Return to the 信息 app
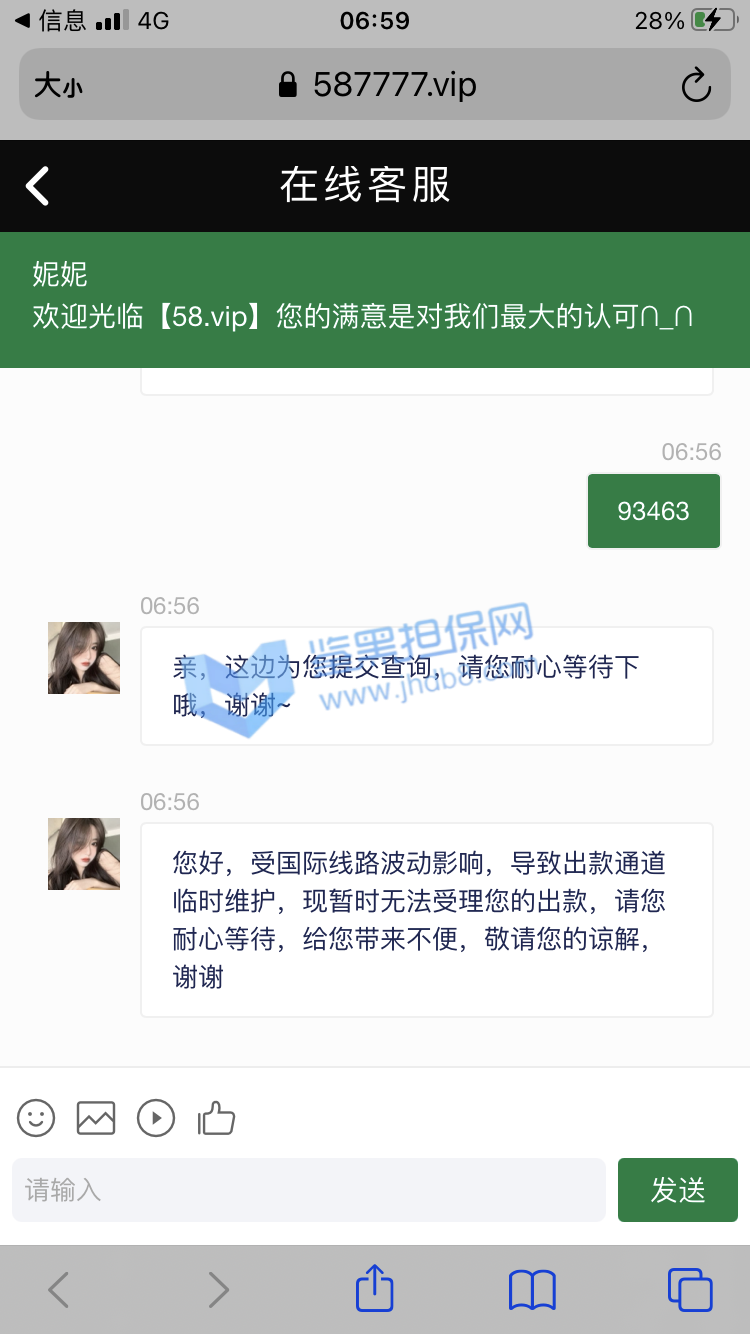Image resolution: width=750 pixels, height=1334 pixels. click(x=50, y=20)
